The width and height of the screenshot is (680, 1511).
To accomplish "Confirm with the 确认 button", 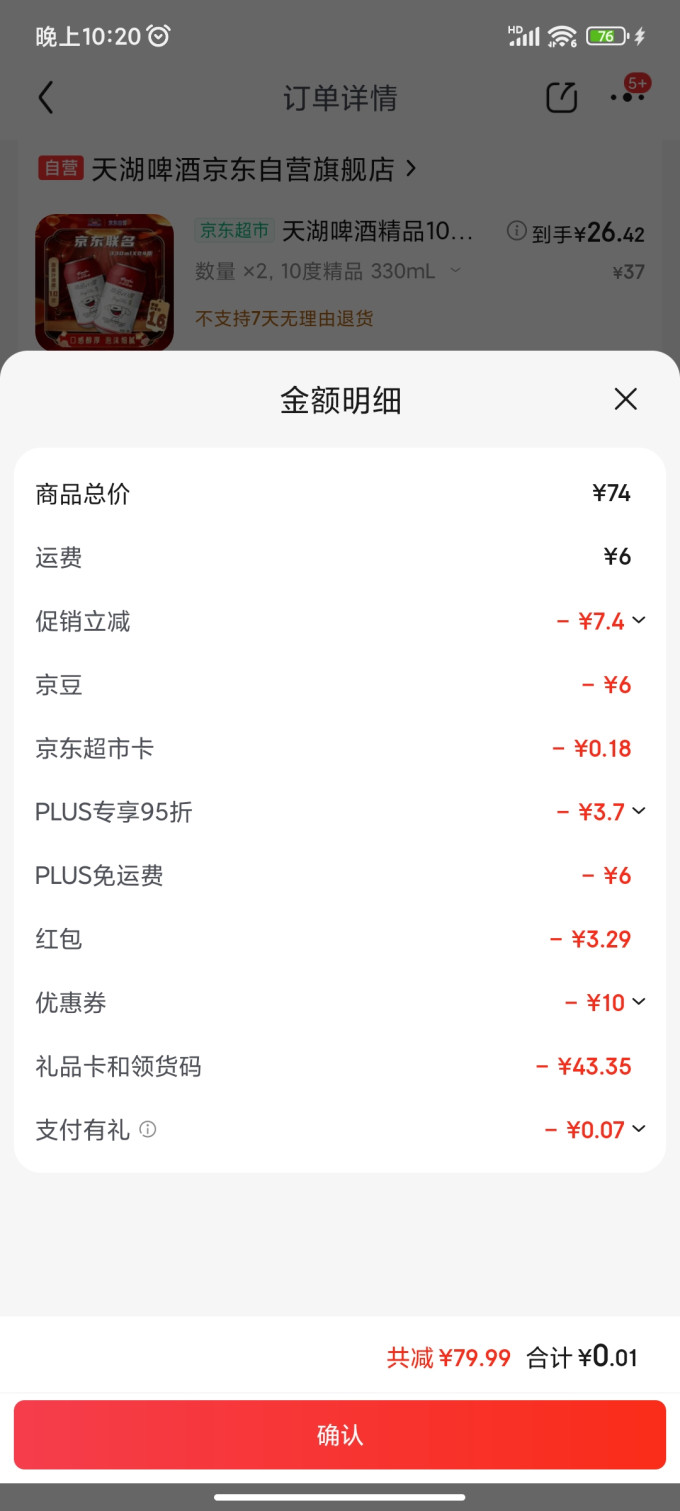I will click(x=340, y=1435).
